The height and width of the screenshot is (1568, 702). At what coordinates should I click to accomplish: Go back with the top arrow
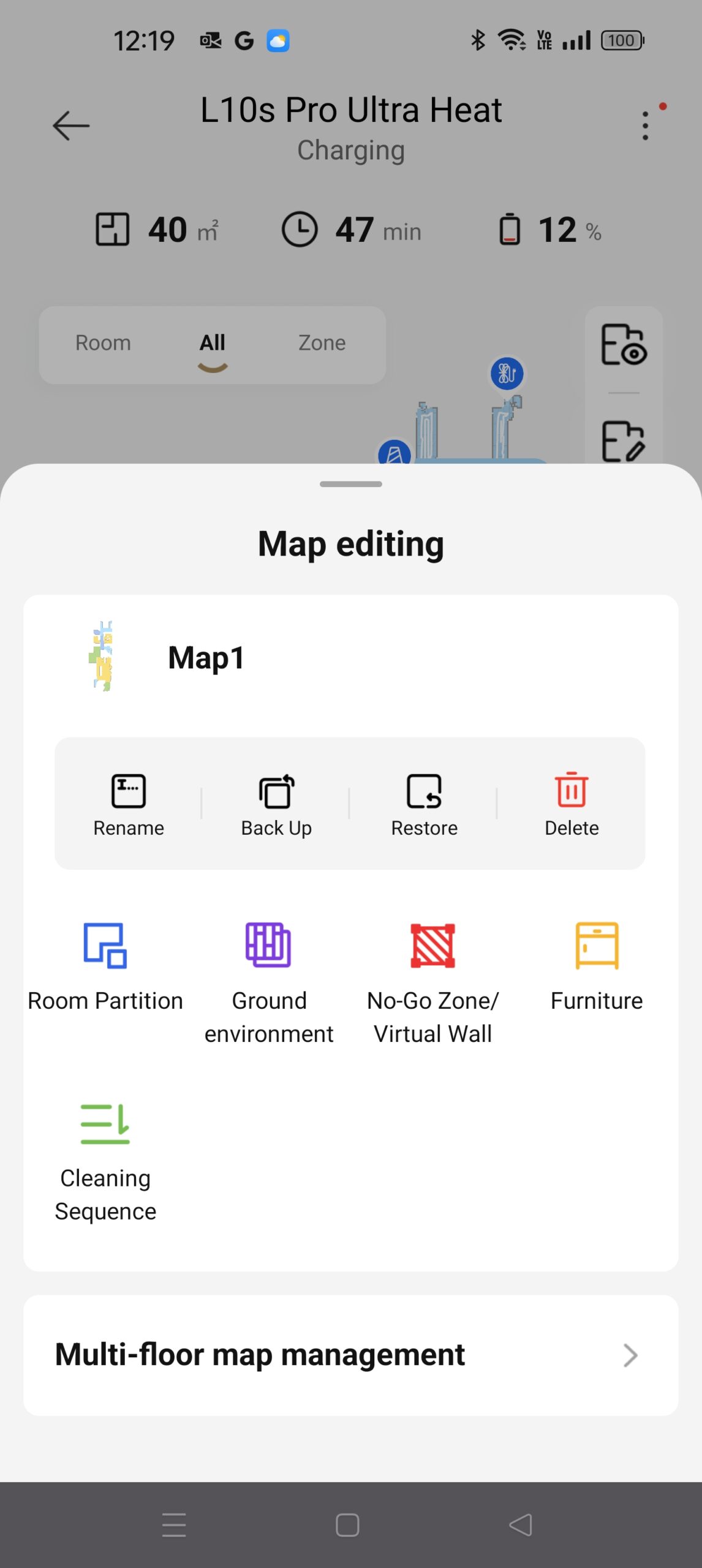(71, 126)
